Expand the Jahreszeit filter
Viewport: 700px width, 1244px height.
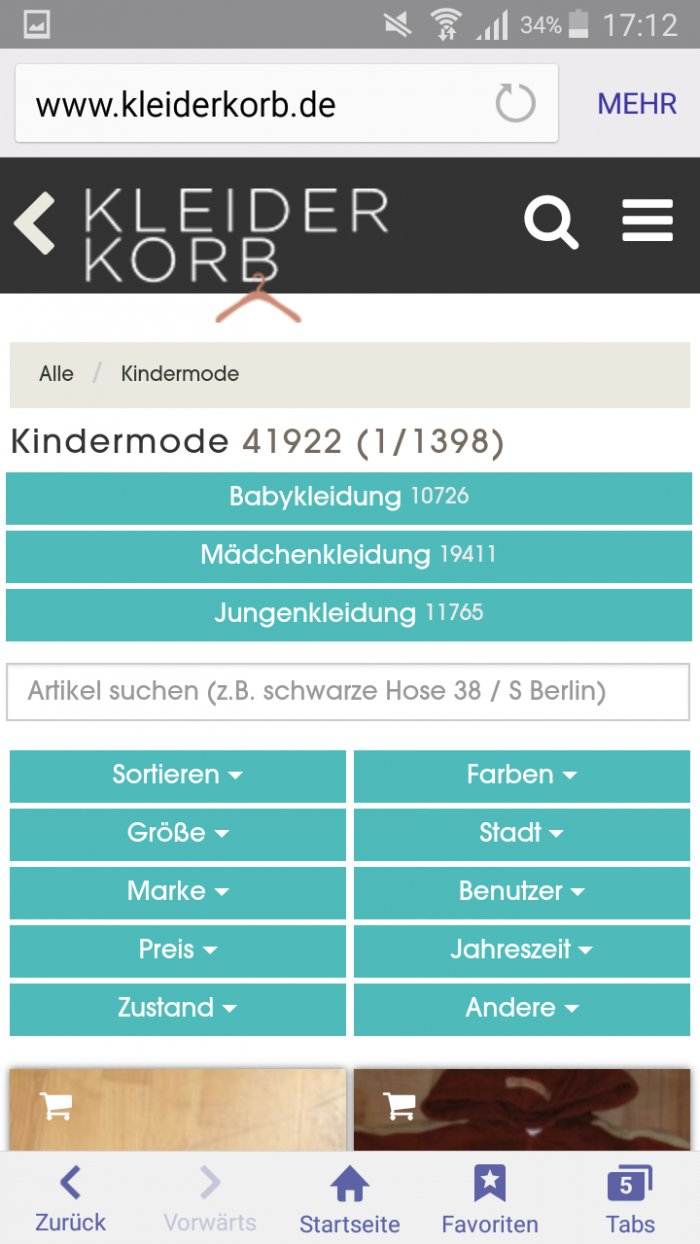coord(522,949)
